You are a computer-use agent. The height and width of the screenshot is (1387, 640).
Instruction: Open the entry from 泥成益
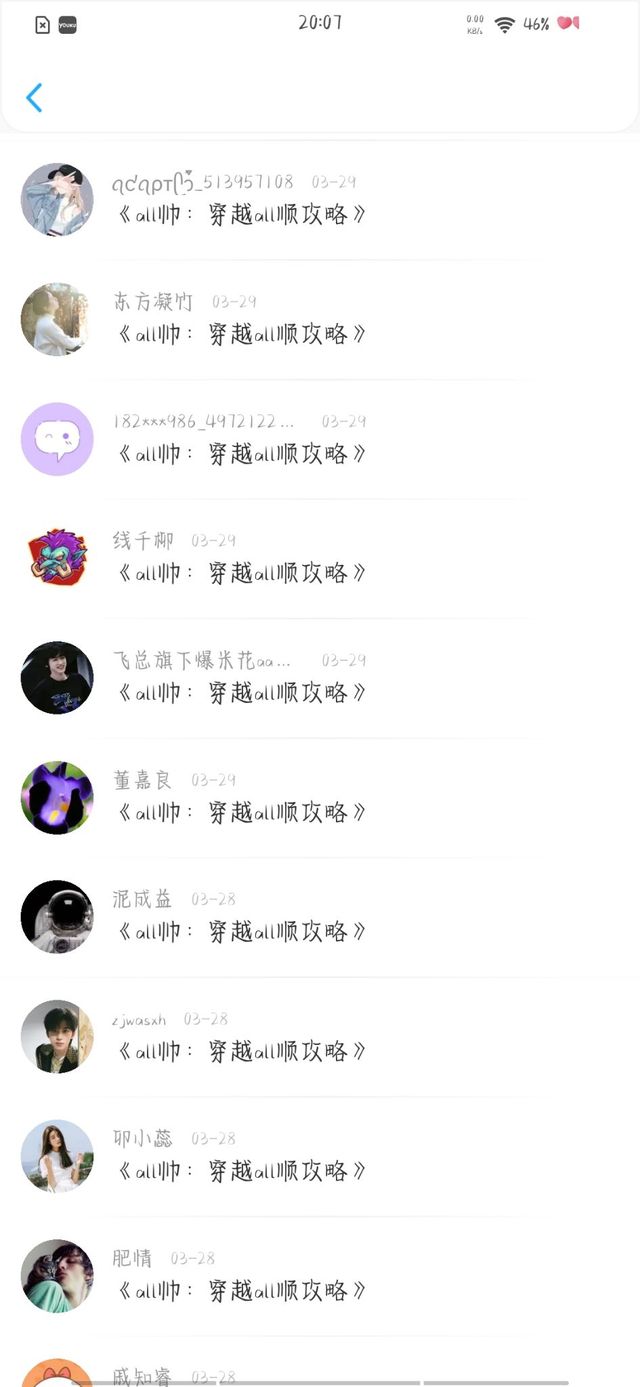click(320, 917)
